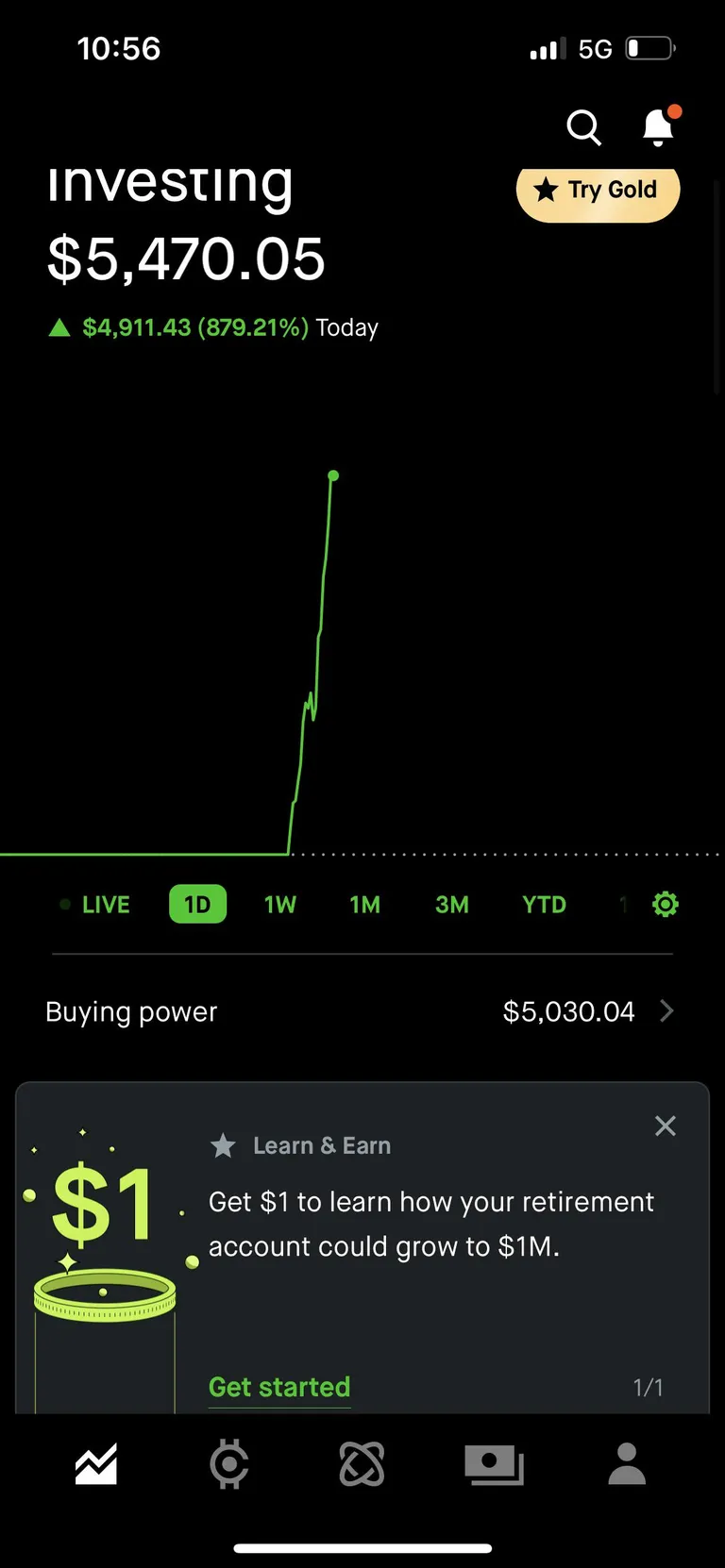Viewport: 725px width, 1568px height.
Task: Select the 1M chart timeframe
Action: pos(364,904)
